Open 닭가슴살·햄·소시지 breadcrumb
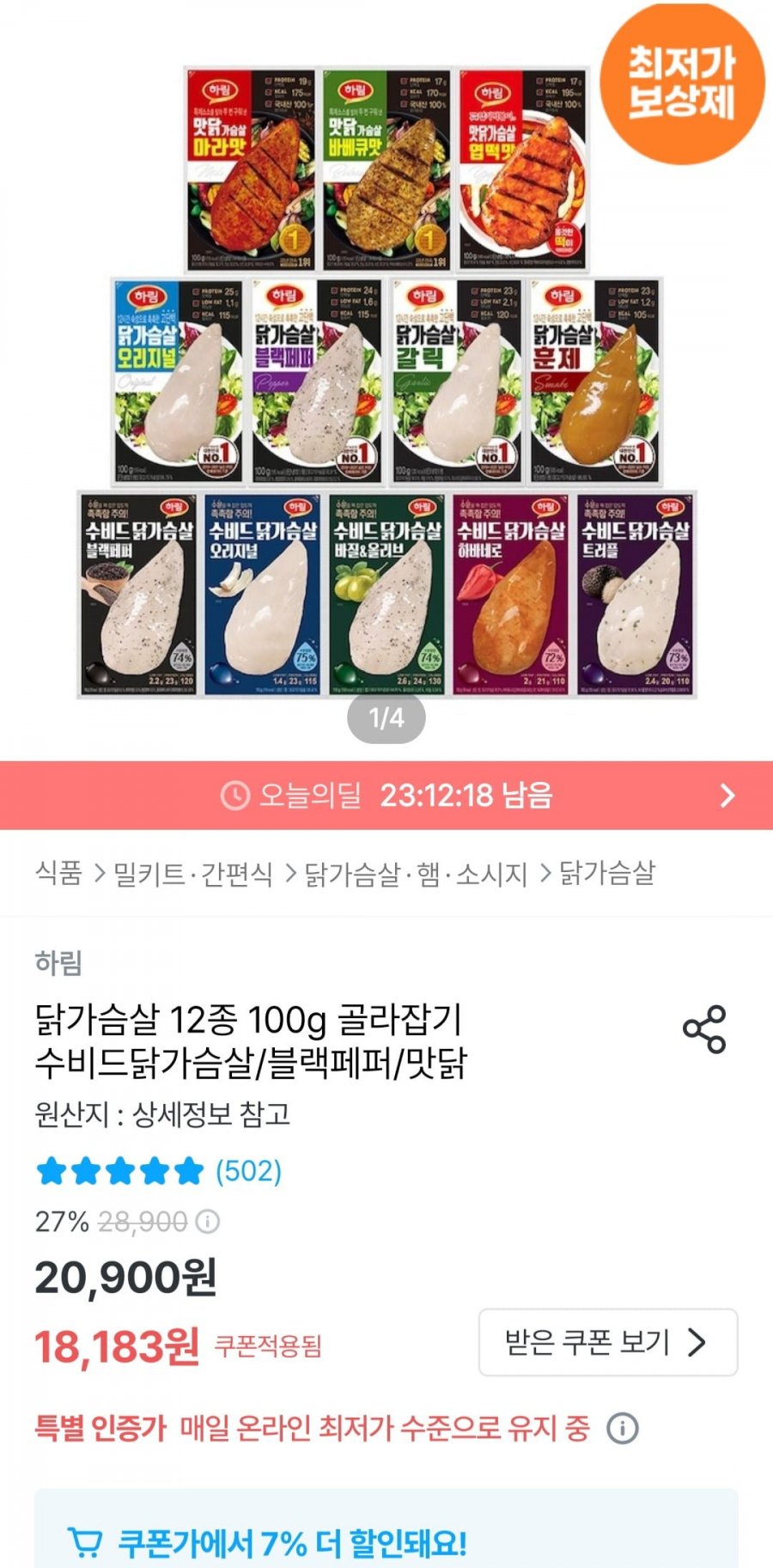 coord(417,874)
